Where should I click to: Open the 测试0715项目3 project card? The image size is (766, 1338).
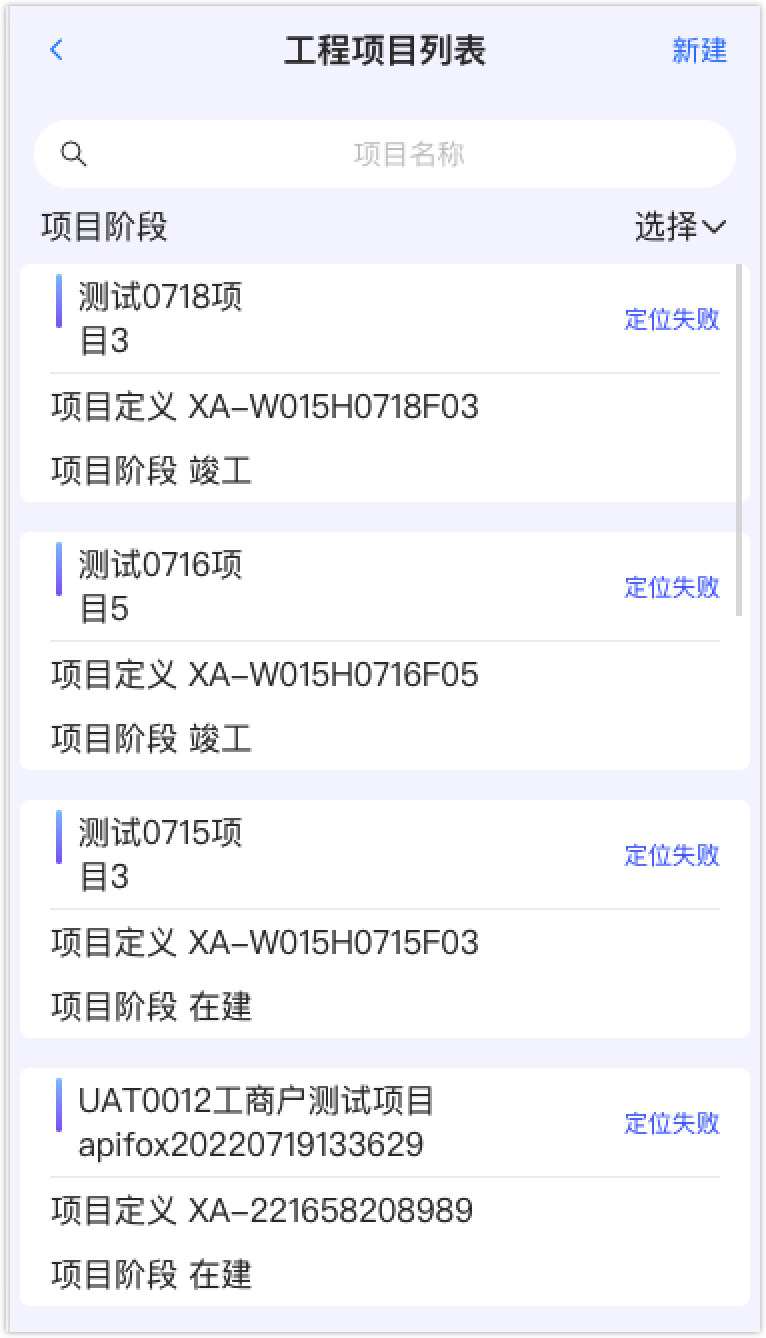click(384, 919)
